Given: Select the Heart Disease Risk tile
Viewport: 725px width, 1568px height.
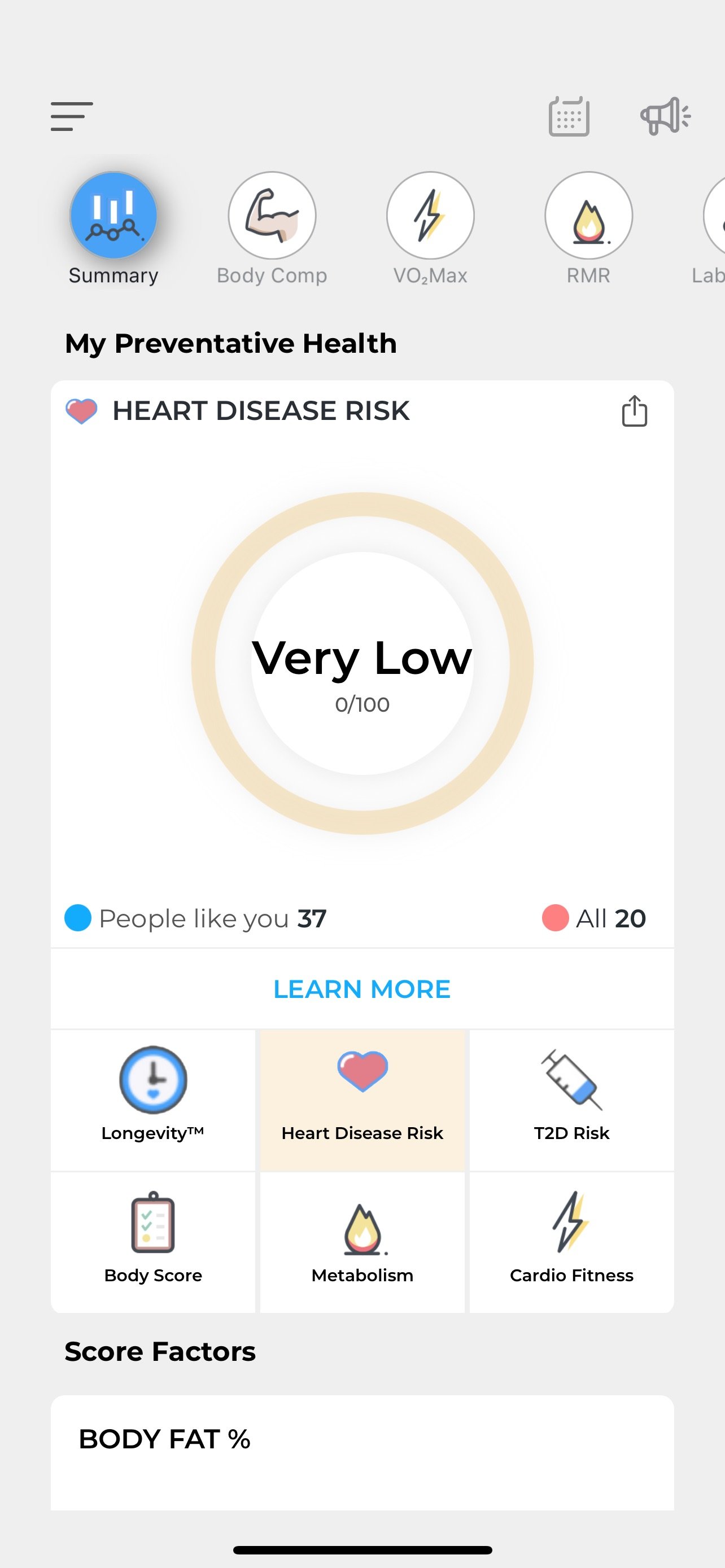Looking at the screenshot, I should 362,1100.
